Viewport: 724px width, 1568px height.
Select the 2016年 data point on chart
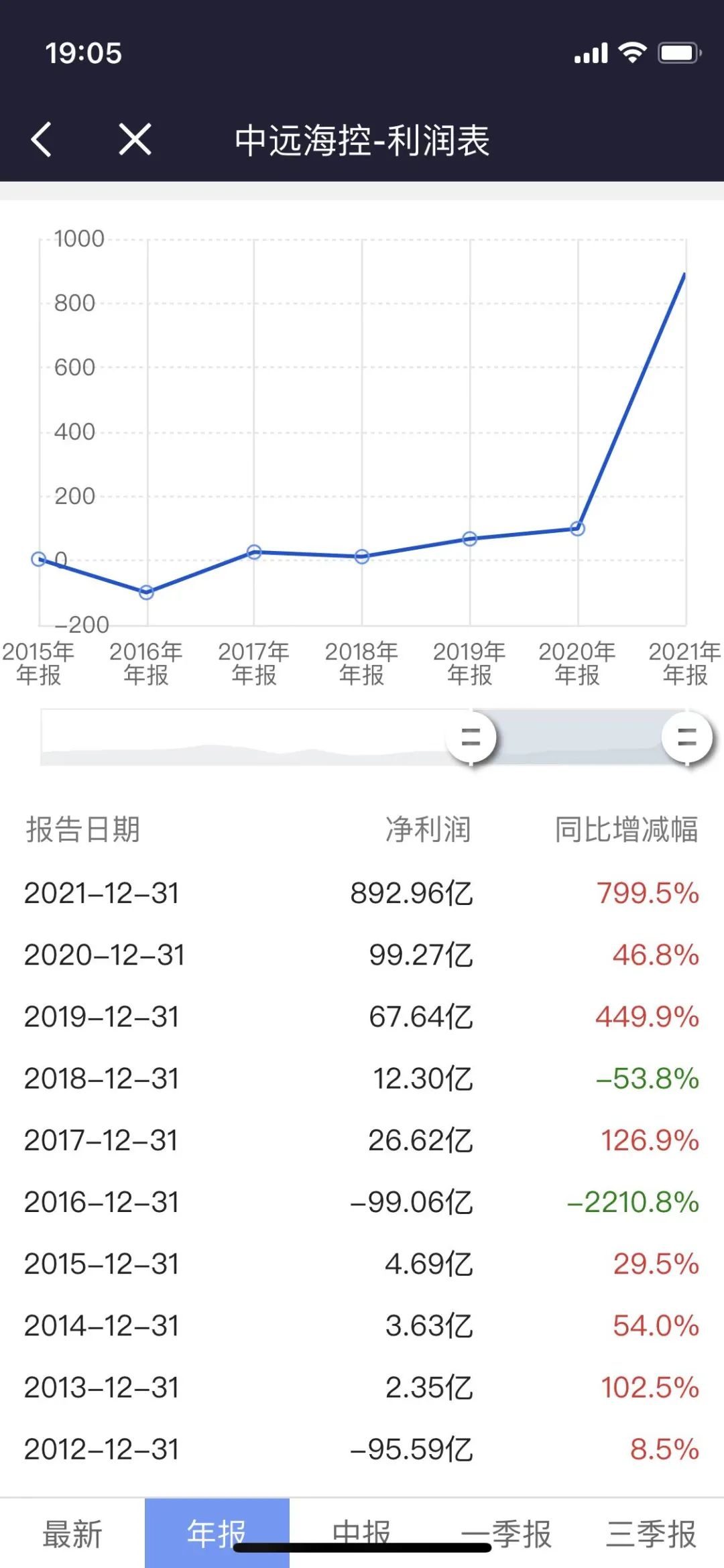pyautogui.click(x=146, y=592)
